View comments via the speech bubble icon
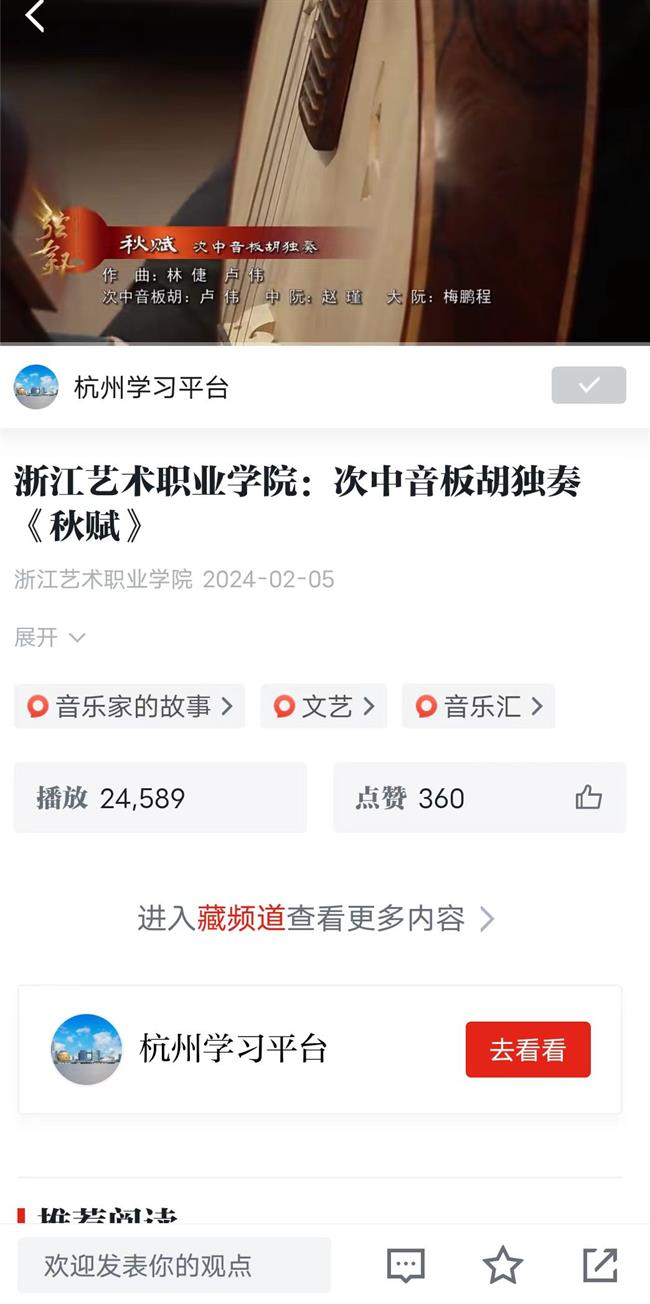Screen dimensions: 650x1304 point(405,1266)
